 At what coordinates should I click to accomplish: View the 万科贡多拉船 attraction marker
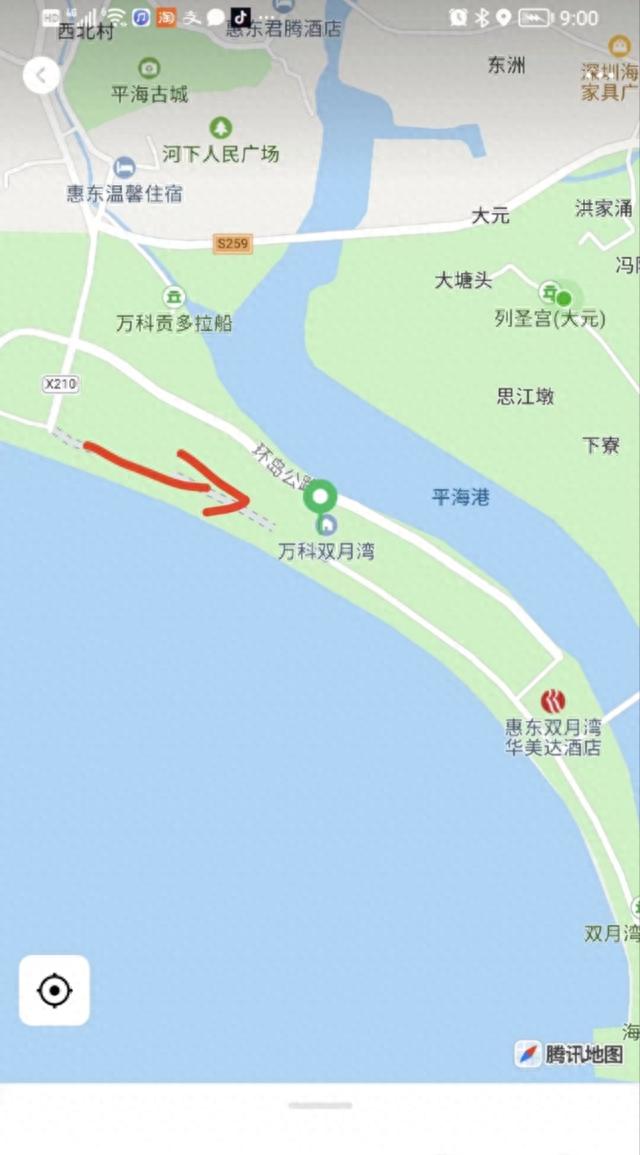[173, 297]
